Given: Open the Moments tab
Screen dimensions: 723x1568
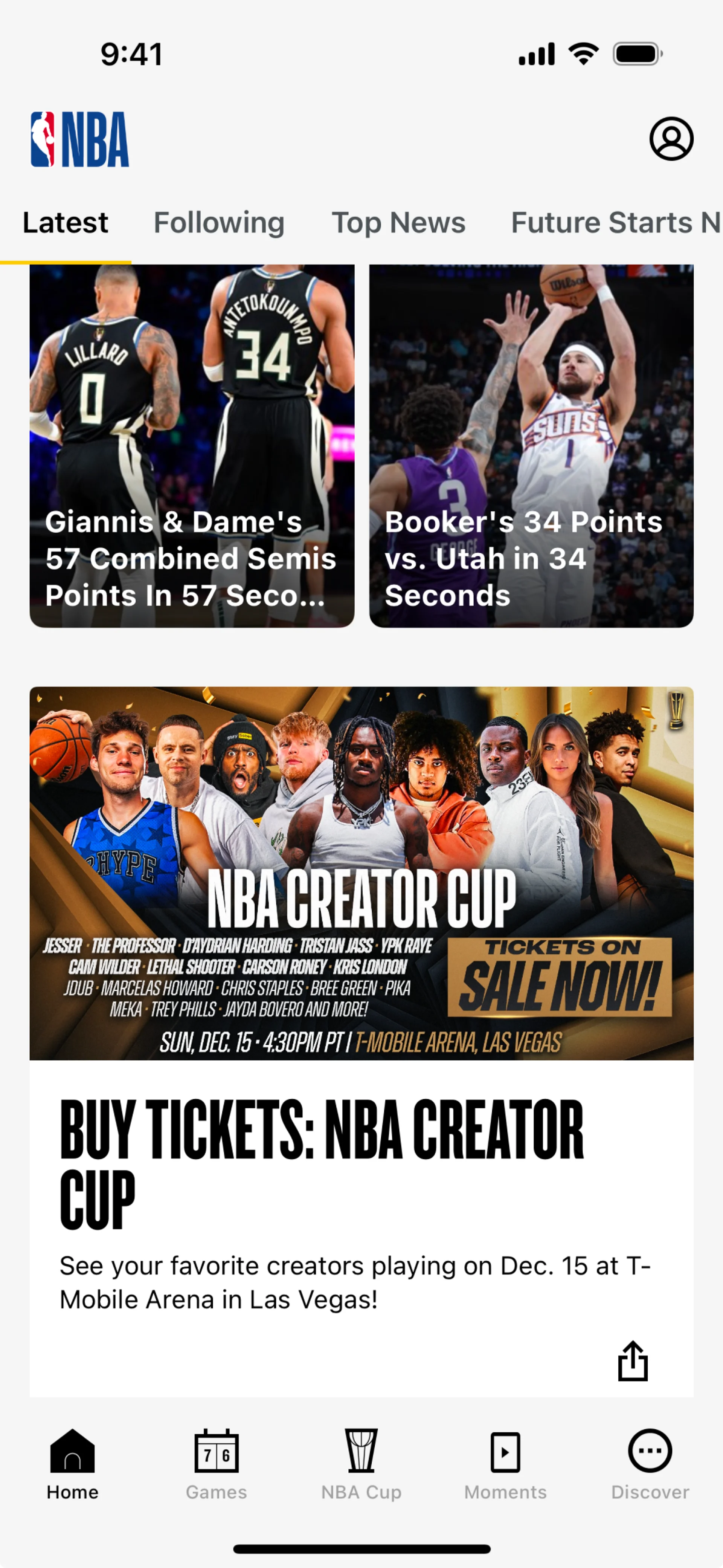Looking at the screenshot, I should pos(505,1464).
